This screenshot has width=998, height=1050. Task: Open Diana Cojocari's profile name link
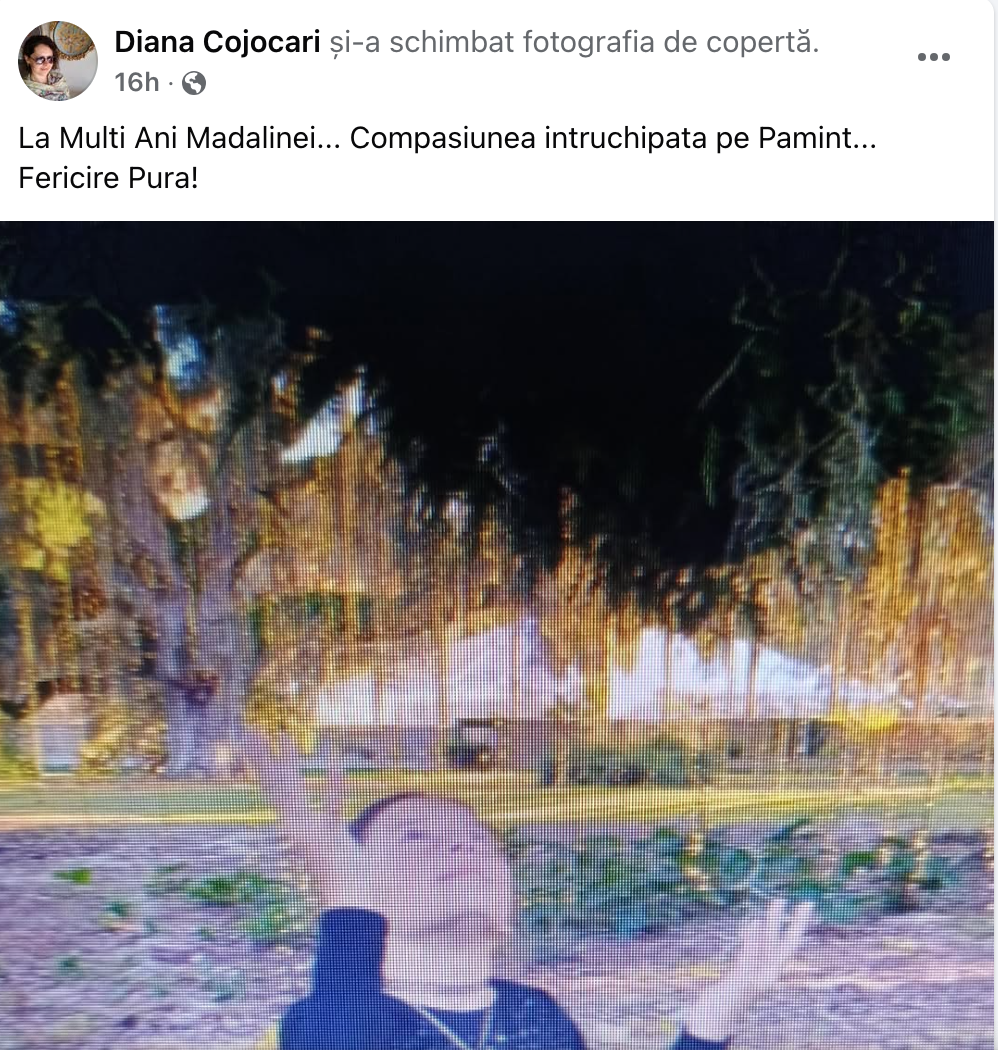(x=217, y=42)
